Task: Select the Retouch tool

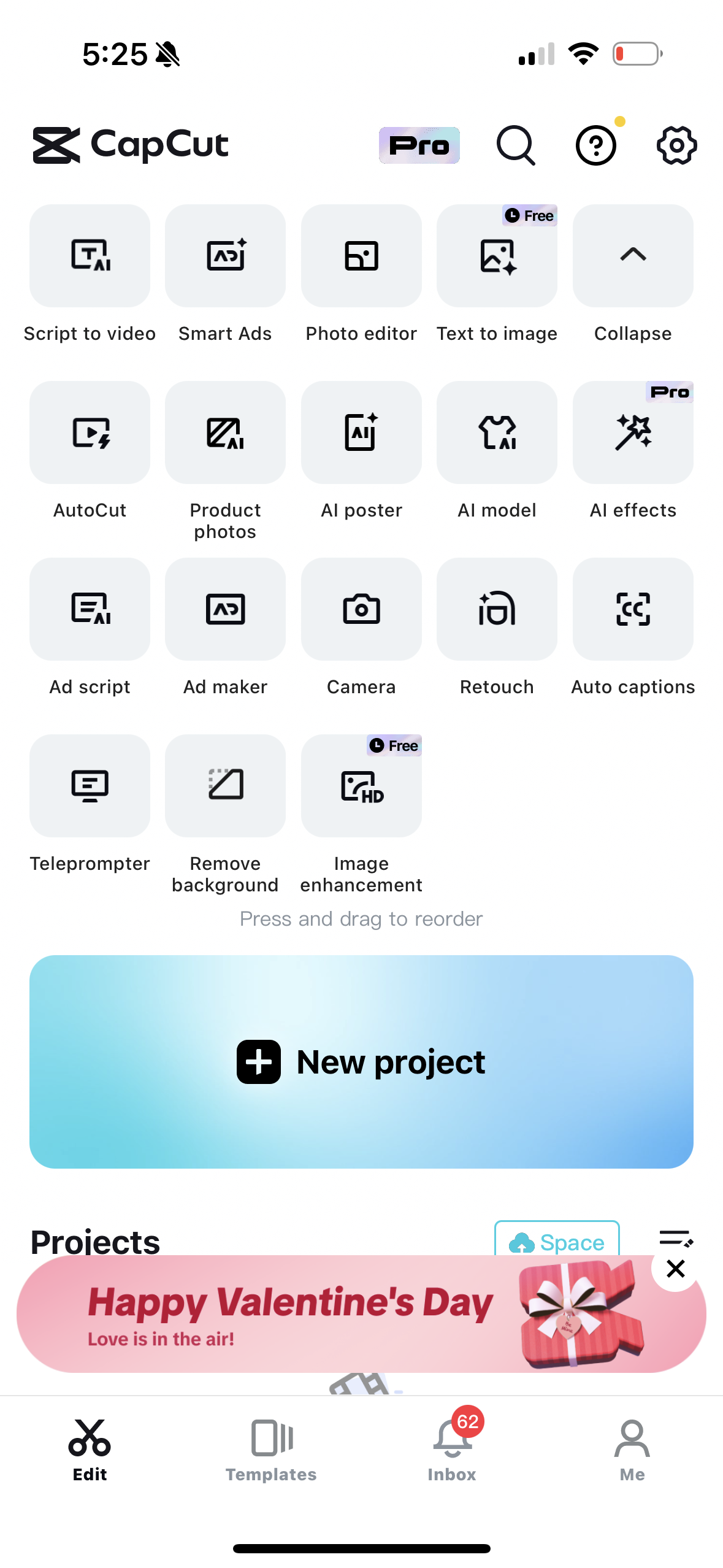Action: coord(497,609)
